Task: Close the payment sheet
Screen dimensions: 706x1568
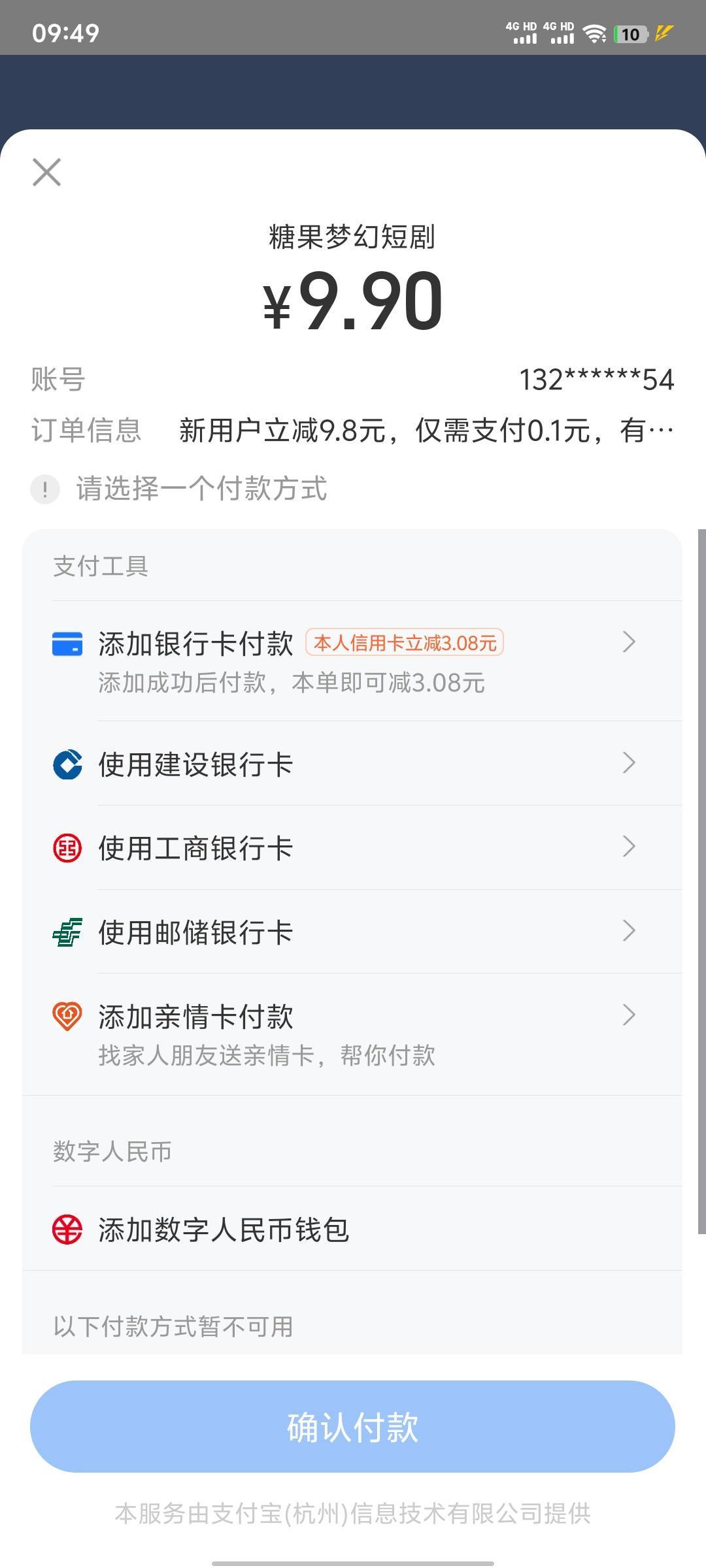Action: (46, 172)
